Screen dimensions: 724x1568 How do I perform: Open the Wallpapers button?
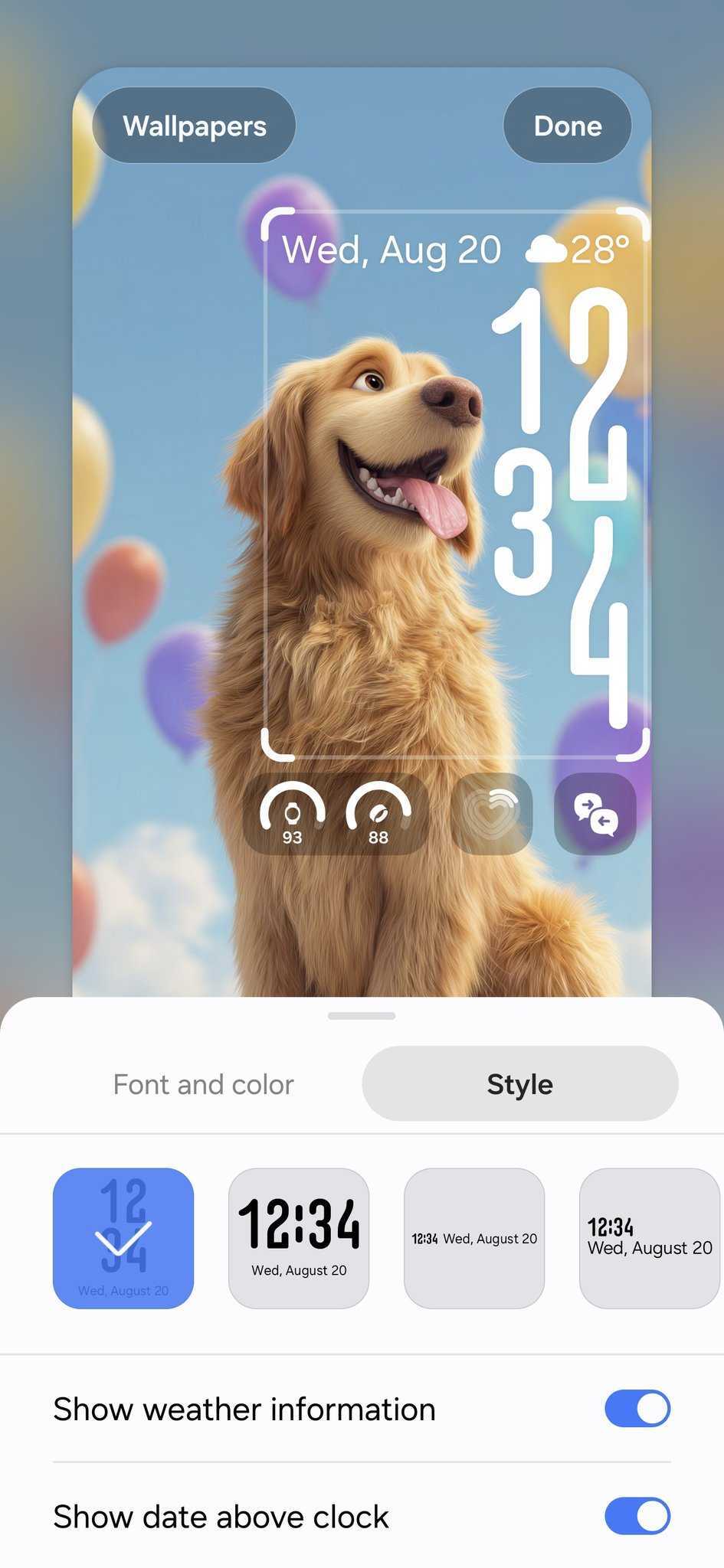pyautogui.click(x=194, y=126)
